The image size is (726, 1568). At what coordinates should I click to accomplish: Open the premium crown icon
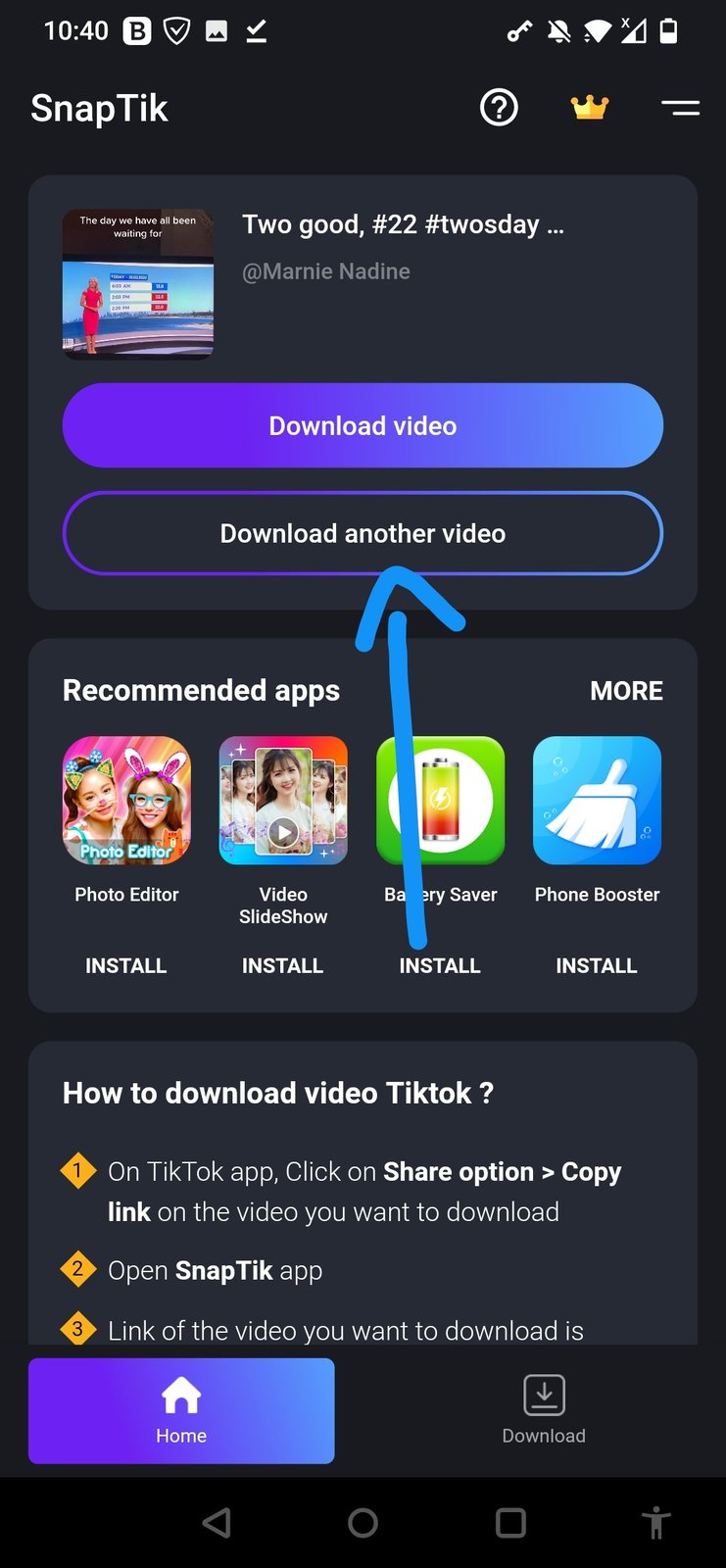click(x=590, y=108)
